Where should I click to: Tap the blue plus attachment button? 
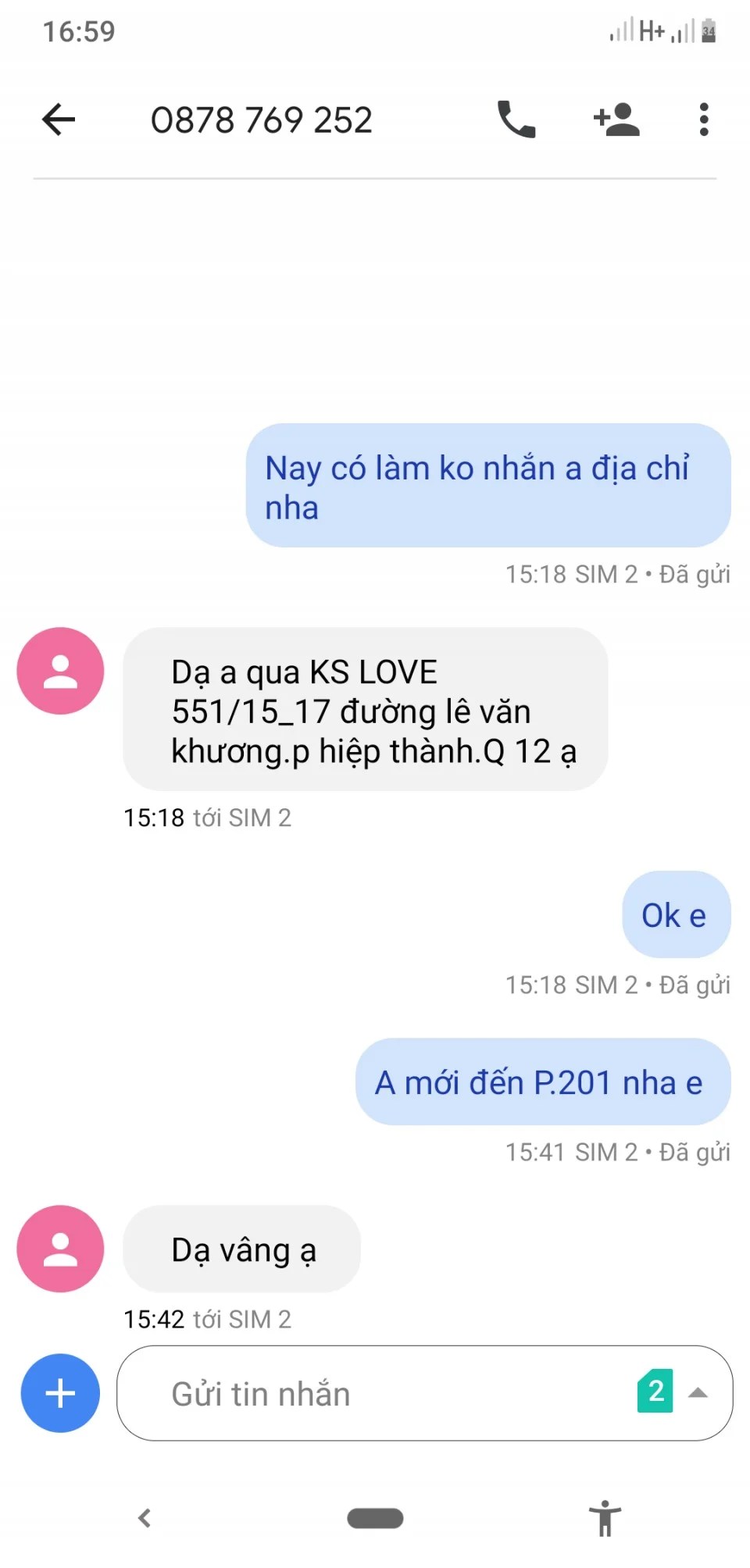[x=61, y=1393]
